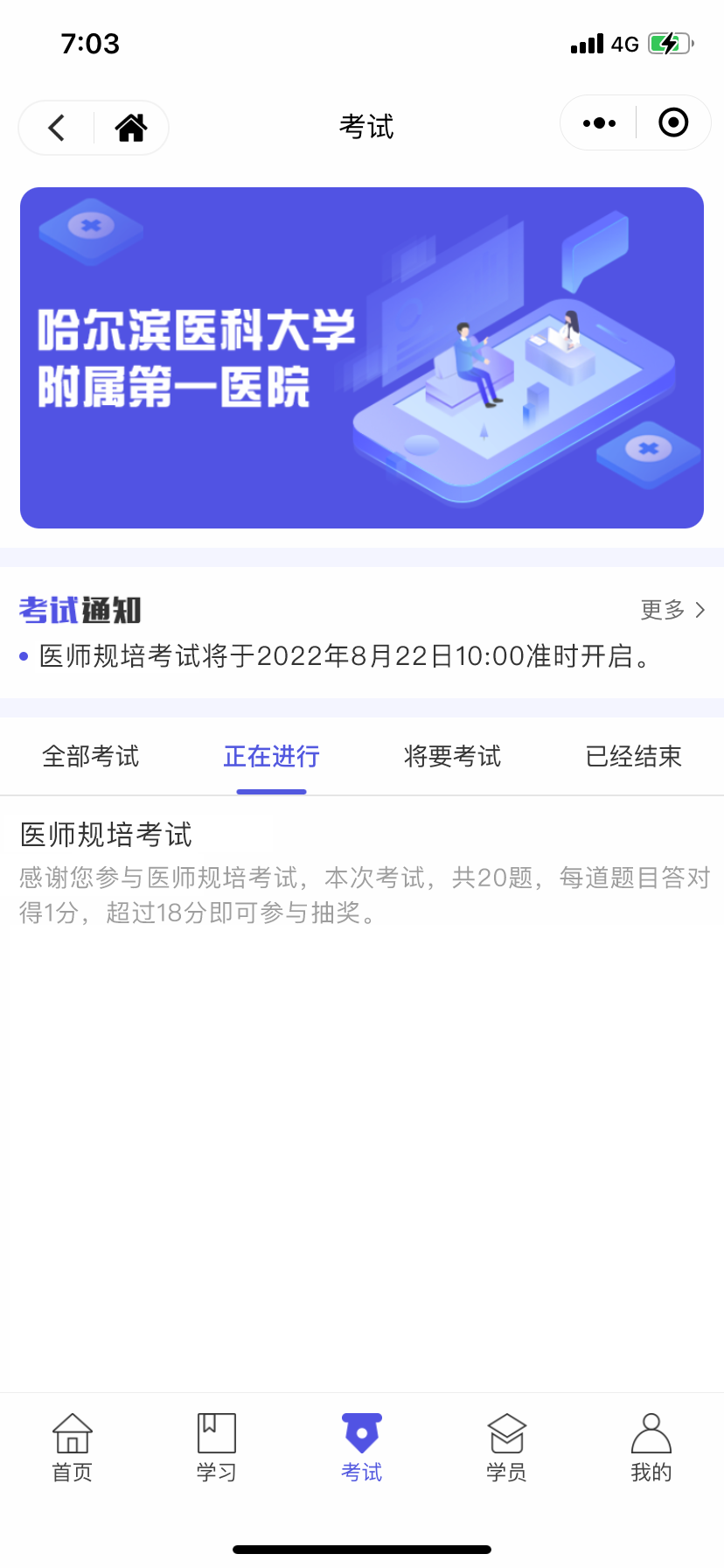The width and height of the screenshot is (724, 1568).
Task: Open the three-dot more menu
Action: click(x=599, y=123)
